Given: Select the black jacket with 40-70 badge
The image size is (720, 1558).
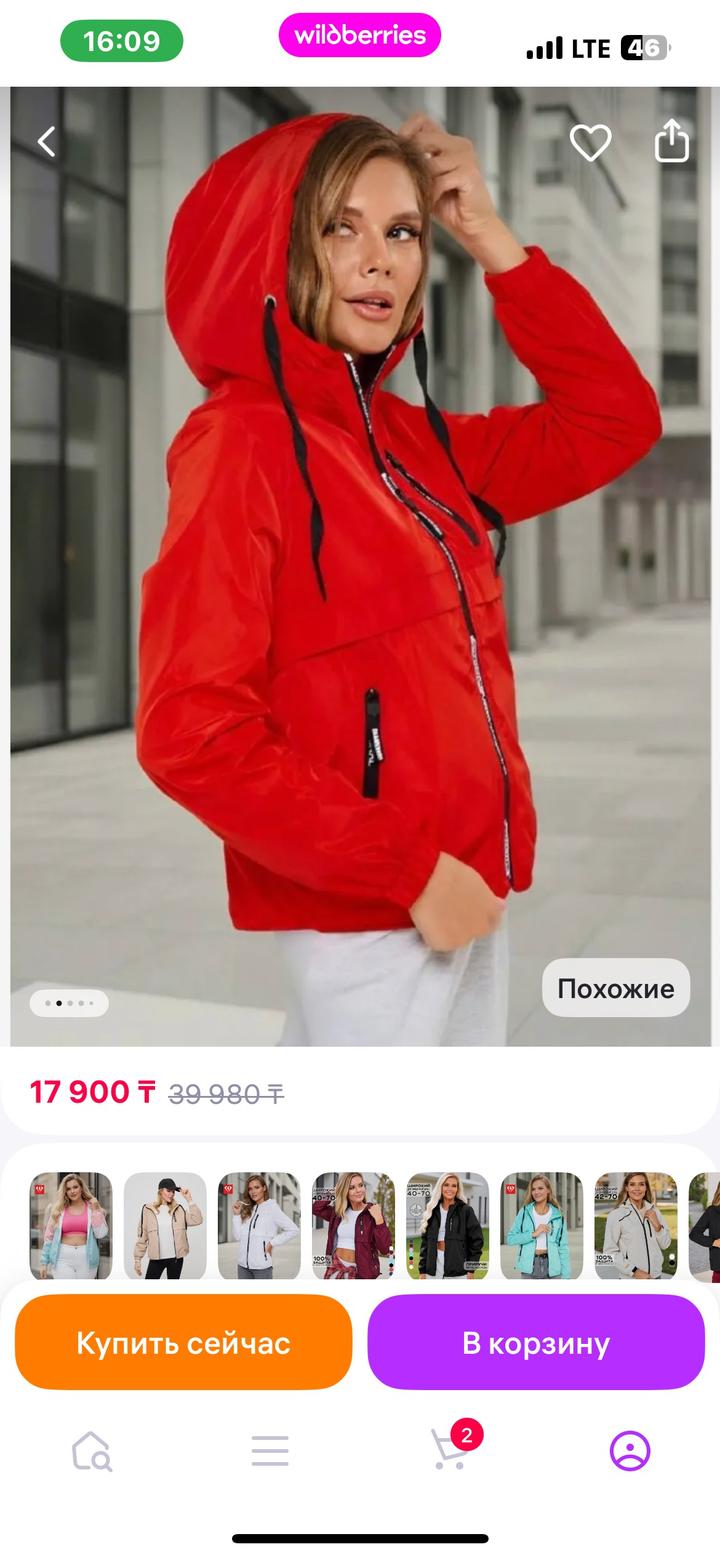Looking at the screenshot, I should coord(447,1225).
